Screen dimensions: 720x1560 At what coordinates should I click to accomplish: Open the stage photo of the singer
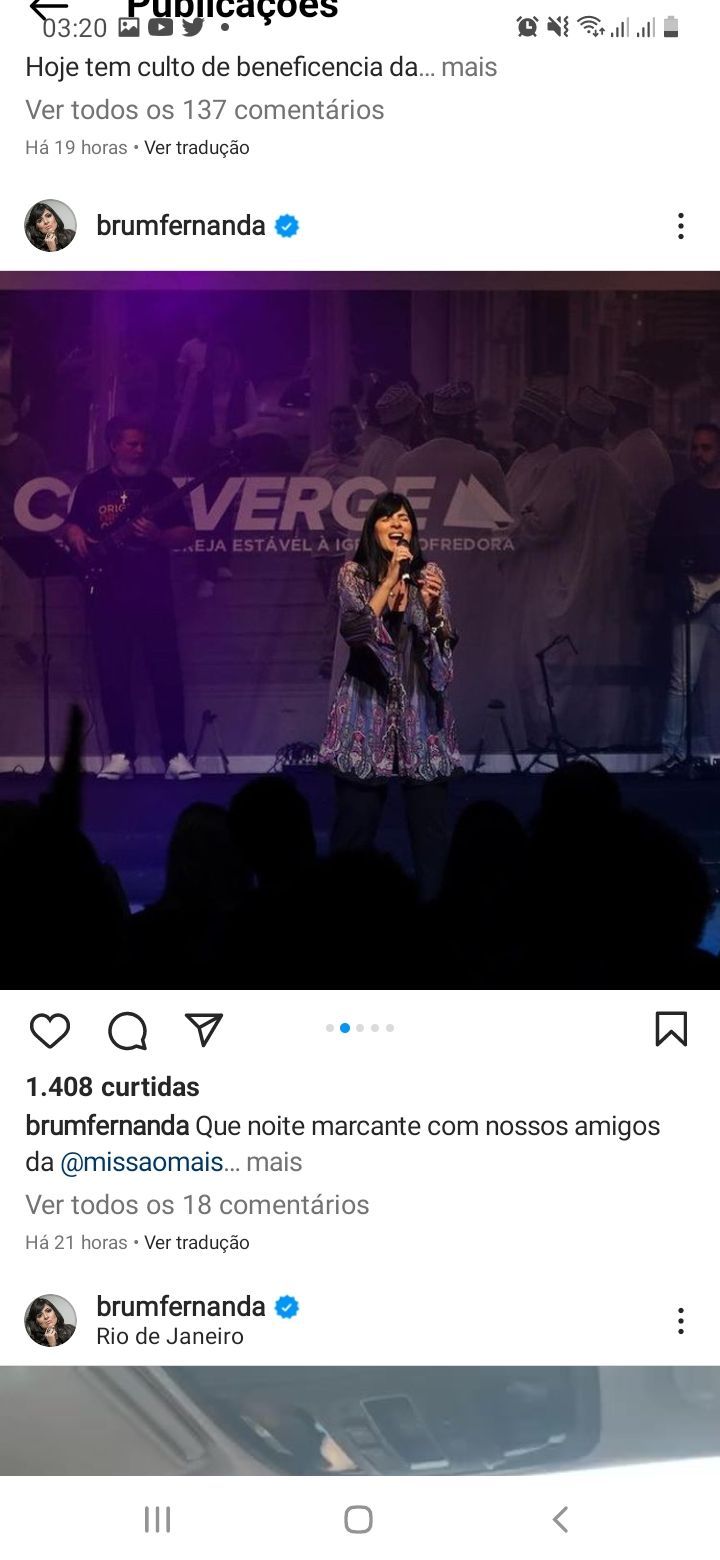pos(360,630)
